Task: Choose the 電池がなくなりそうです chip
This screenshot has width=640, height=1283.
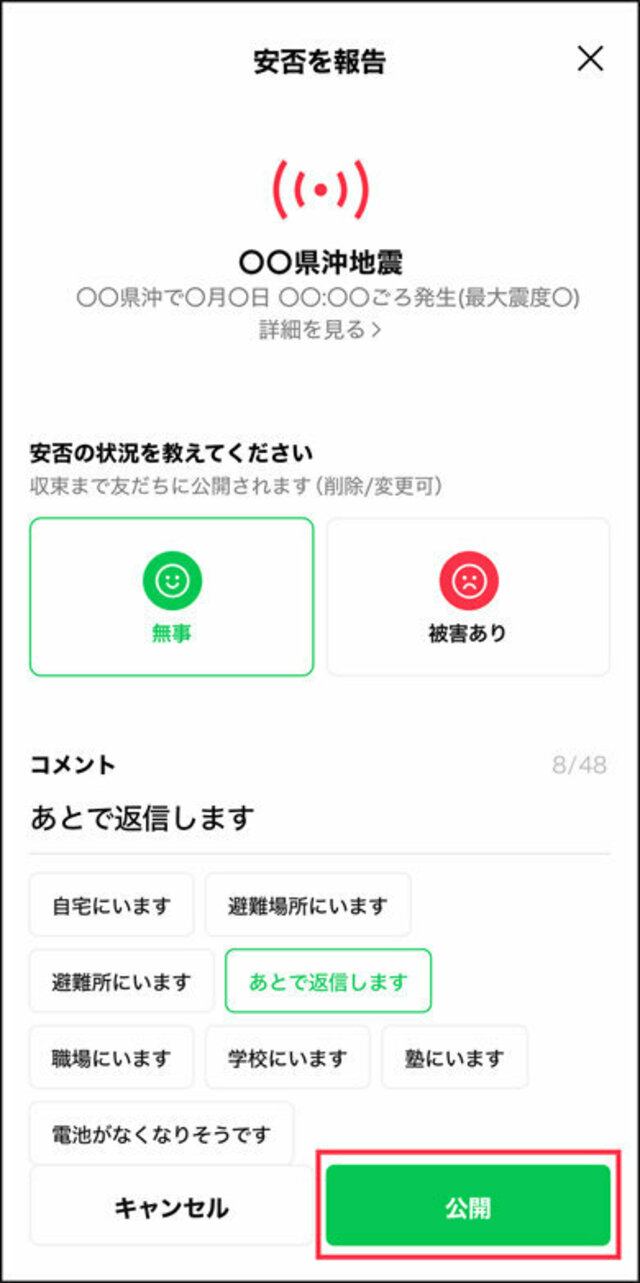Action: click(161, 1134)
